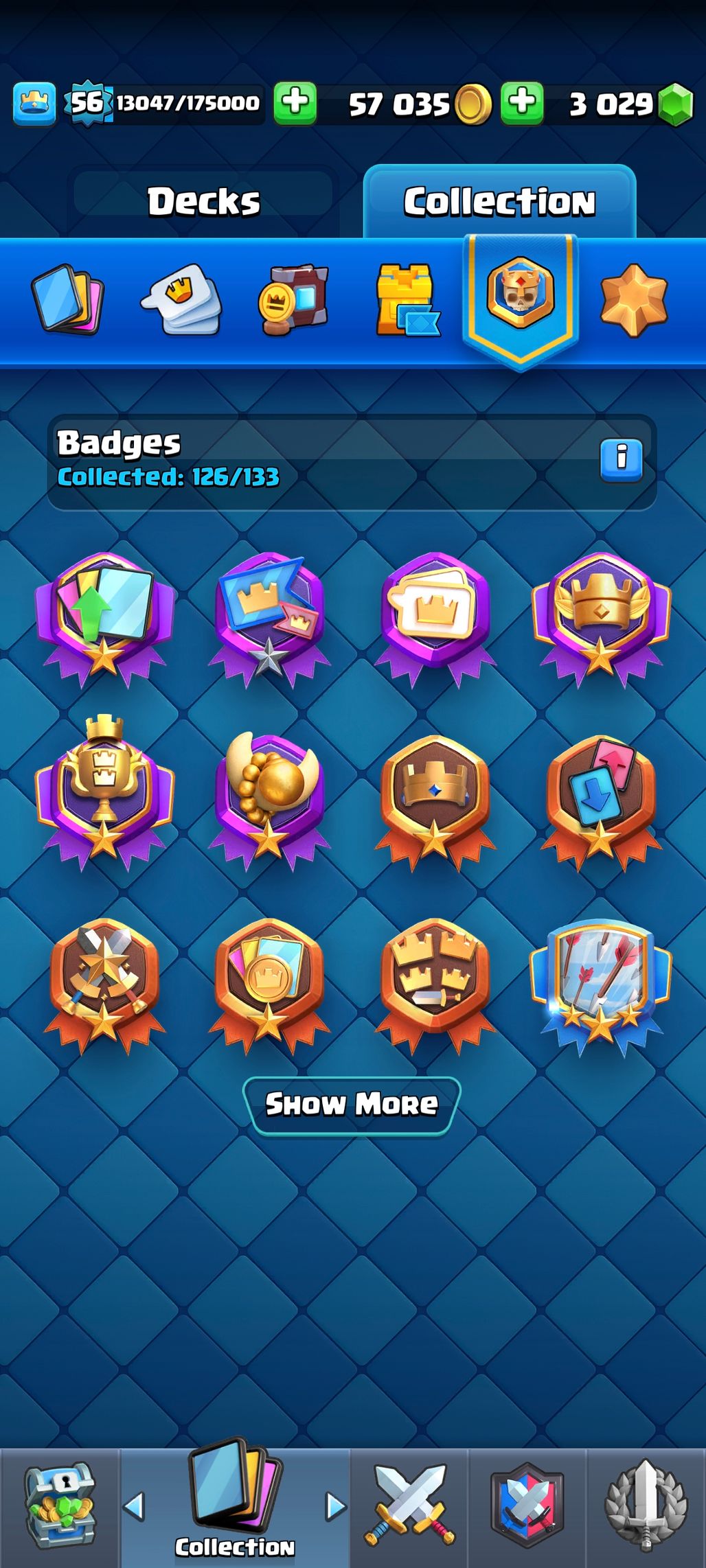Screen dimensions: 706x1568
Task: Open the emotes collection icon
Action: pos(182,300)
